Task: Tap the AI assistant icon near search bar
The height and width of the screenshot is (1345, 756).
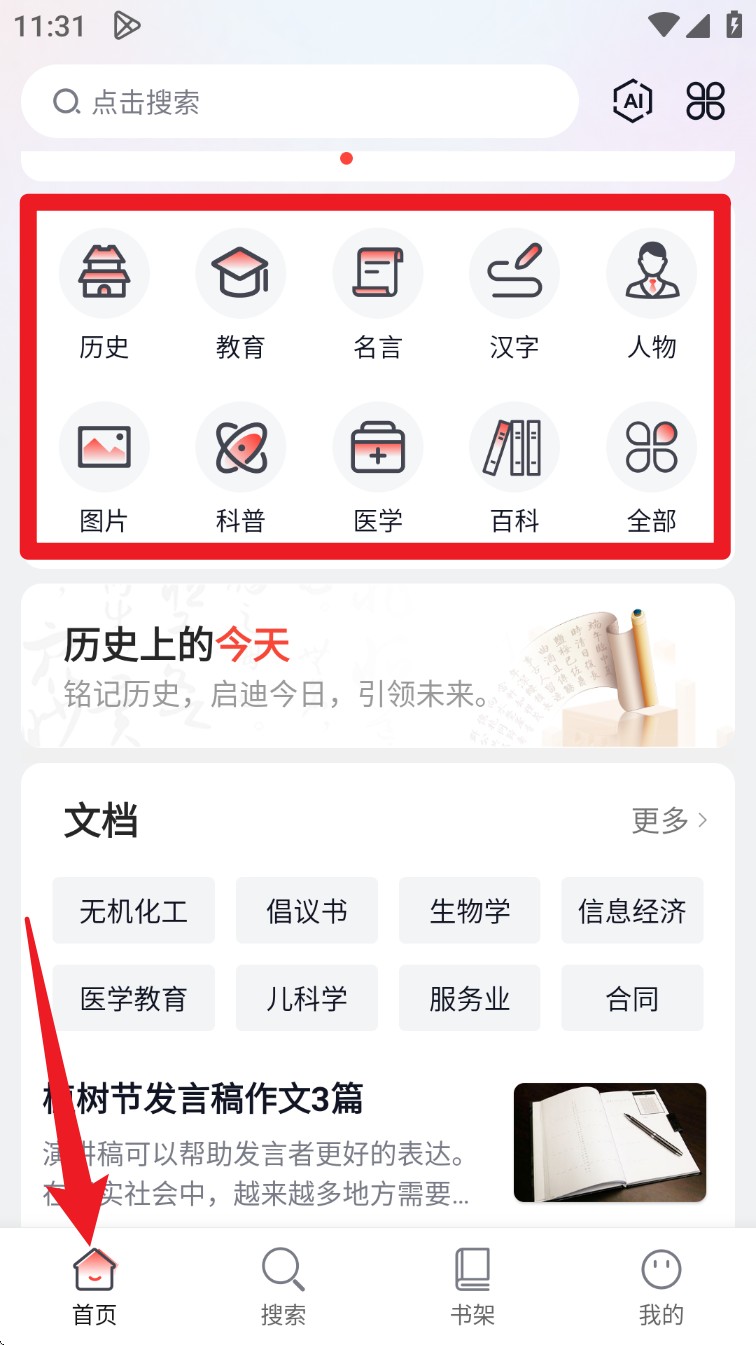Action: (x=633, y=100)
